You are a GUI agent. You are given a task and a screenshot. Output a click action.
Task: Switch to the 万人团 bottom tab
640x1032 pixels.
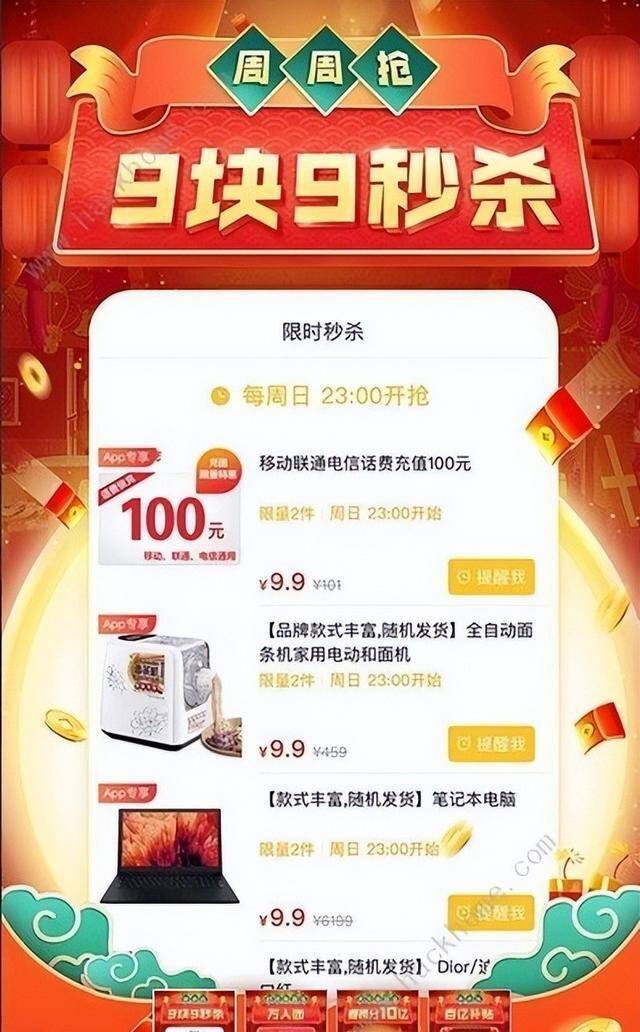(x=285, y=1010)
